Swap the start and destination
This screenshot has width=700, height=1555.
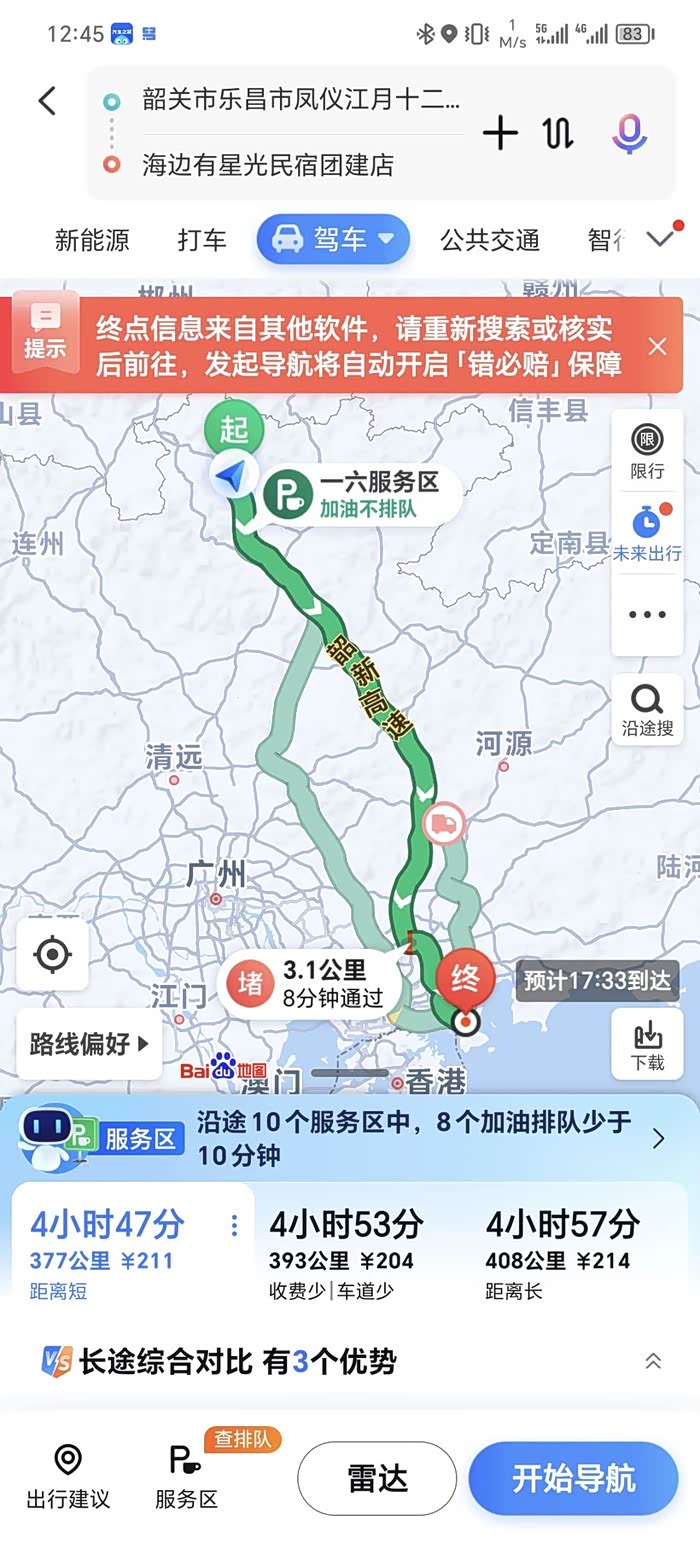point(559,133)
